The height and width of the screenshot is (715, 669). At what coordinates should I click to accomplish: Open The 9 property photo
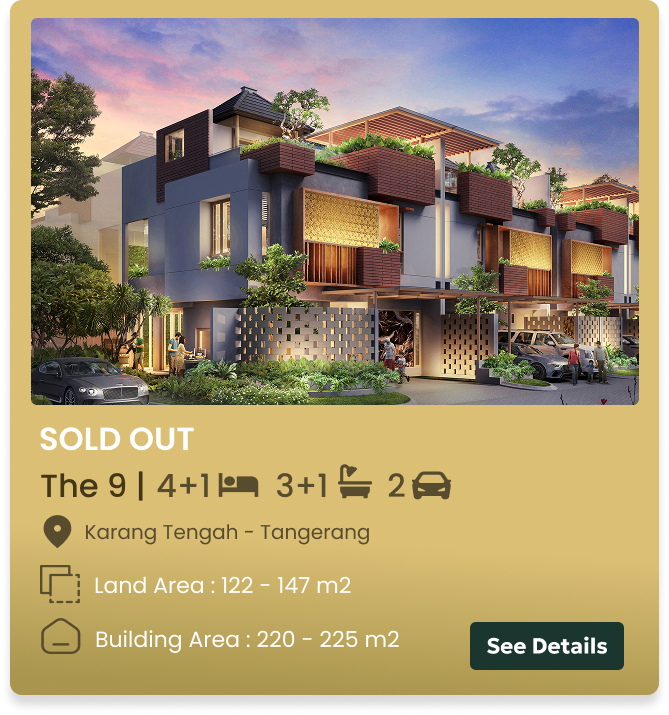[335, 212]
